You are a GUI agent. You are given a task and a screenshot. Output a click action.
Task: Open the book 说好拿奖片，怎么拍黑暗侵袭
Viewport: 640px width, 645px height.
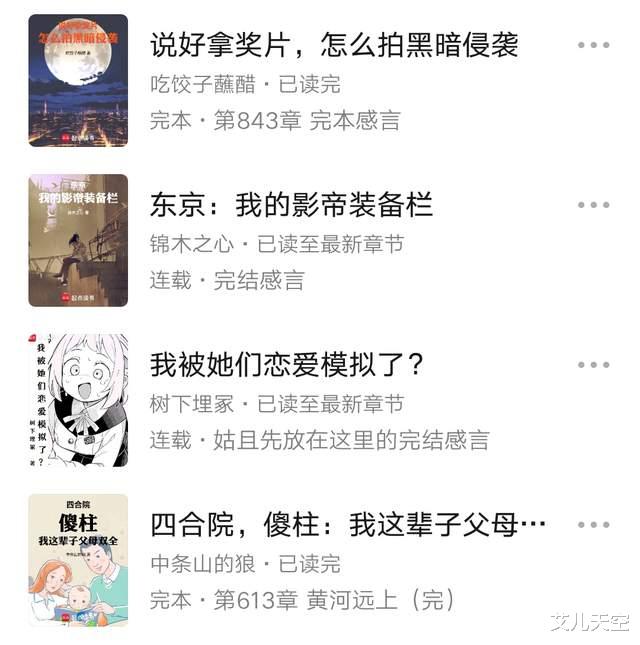(334, 44)
